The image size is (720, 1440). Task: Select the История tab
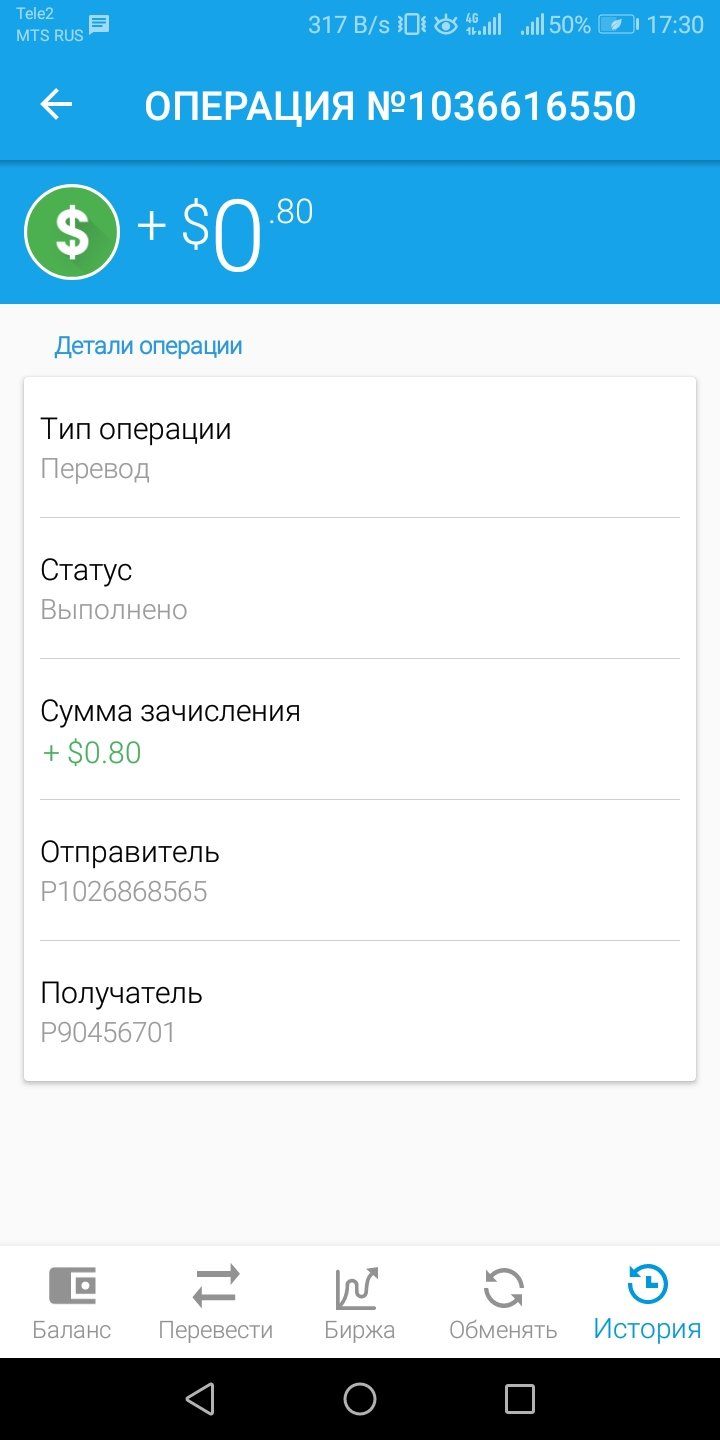coord(647,1302)
